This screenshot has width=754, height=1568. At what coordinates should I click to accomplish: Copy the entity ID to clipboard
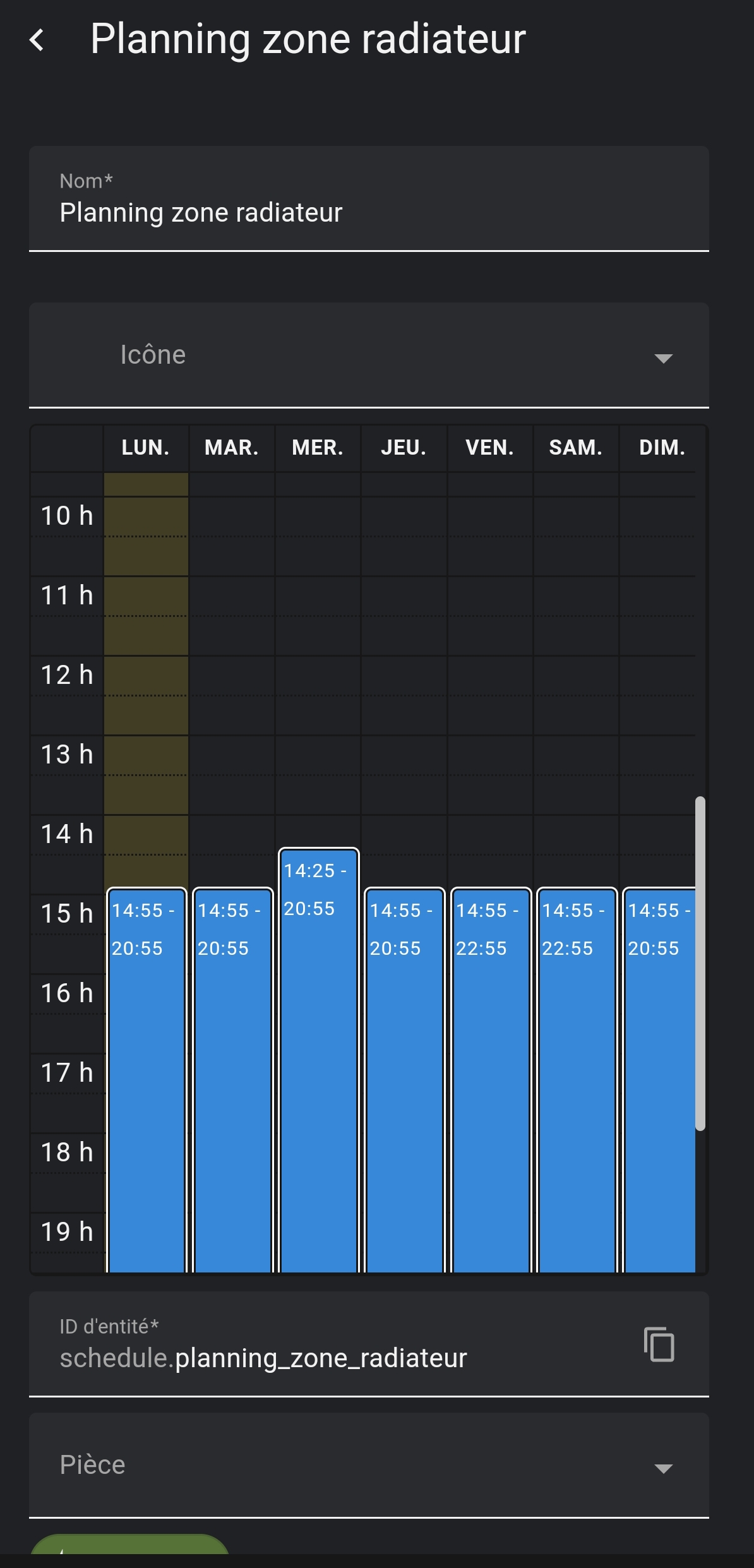659,1344
